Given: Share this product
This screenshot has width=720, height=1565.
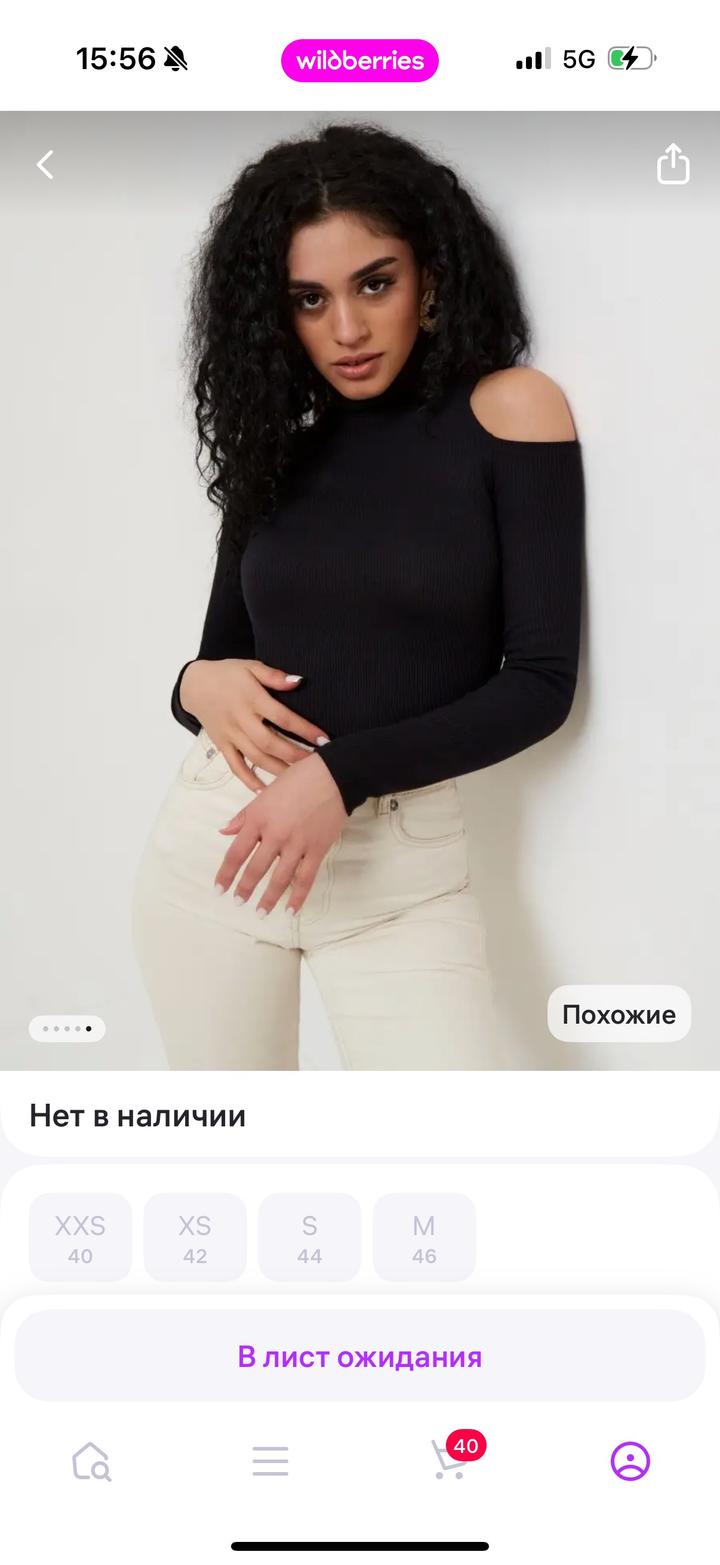Looking at the screenshot, I should pos(673,164).
